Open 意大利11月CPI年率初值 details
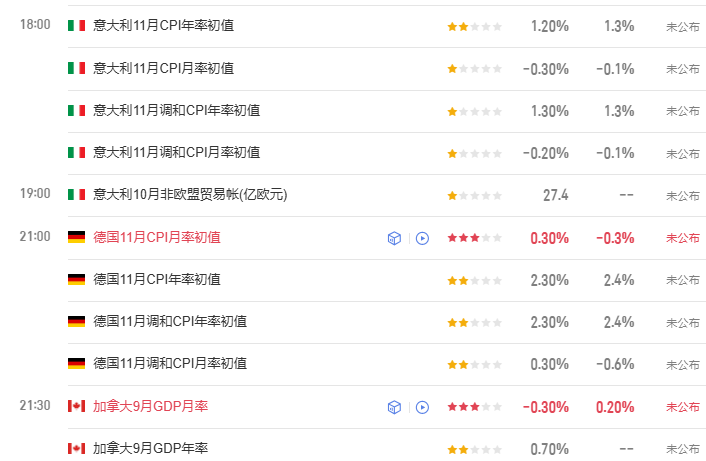The width and height of the screenshot is (706, 461). click(x=170, y=26)
